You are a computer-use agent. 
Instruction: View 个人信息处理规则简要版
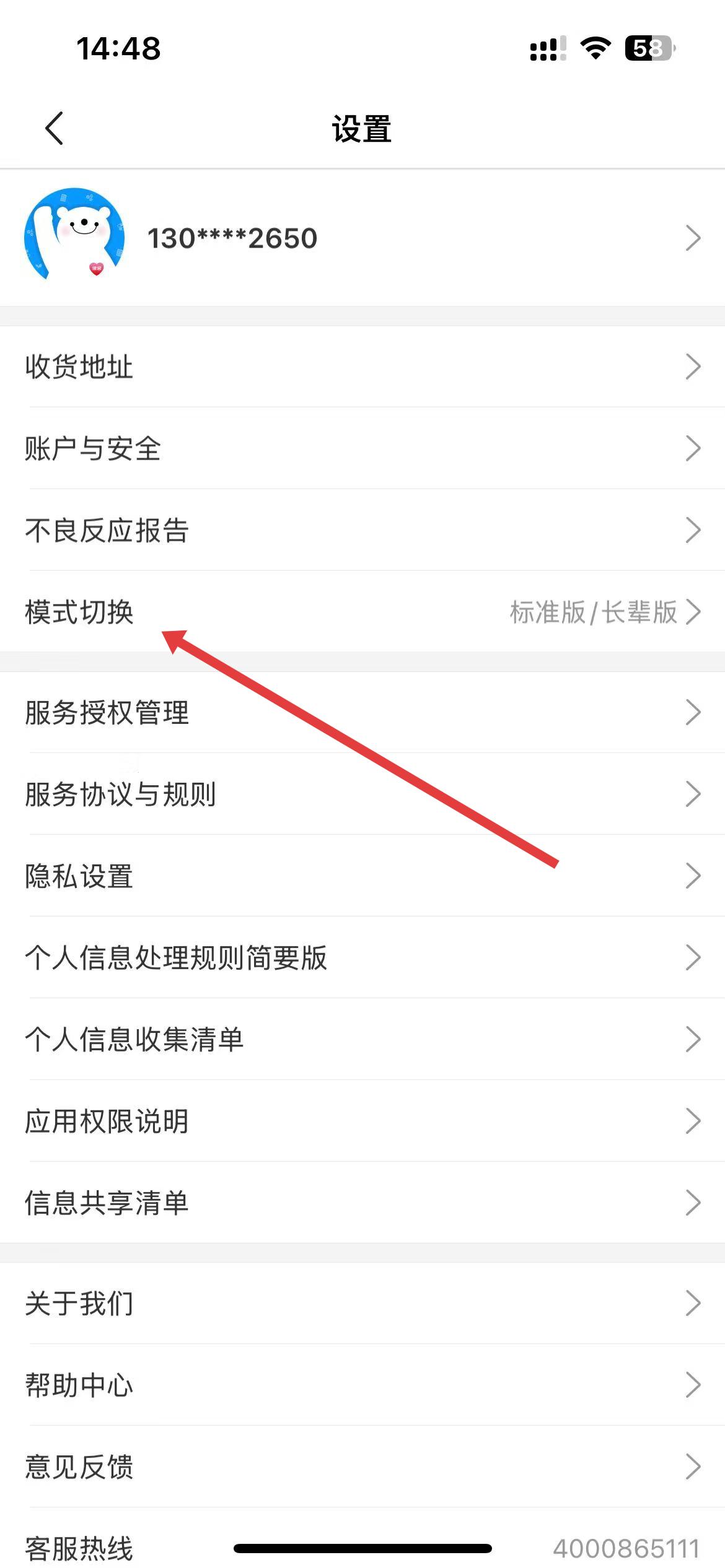point(362,957)
